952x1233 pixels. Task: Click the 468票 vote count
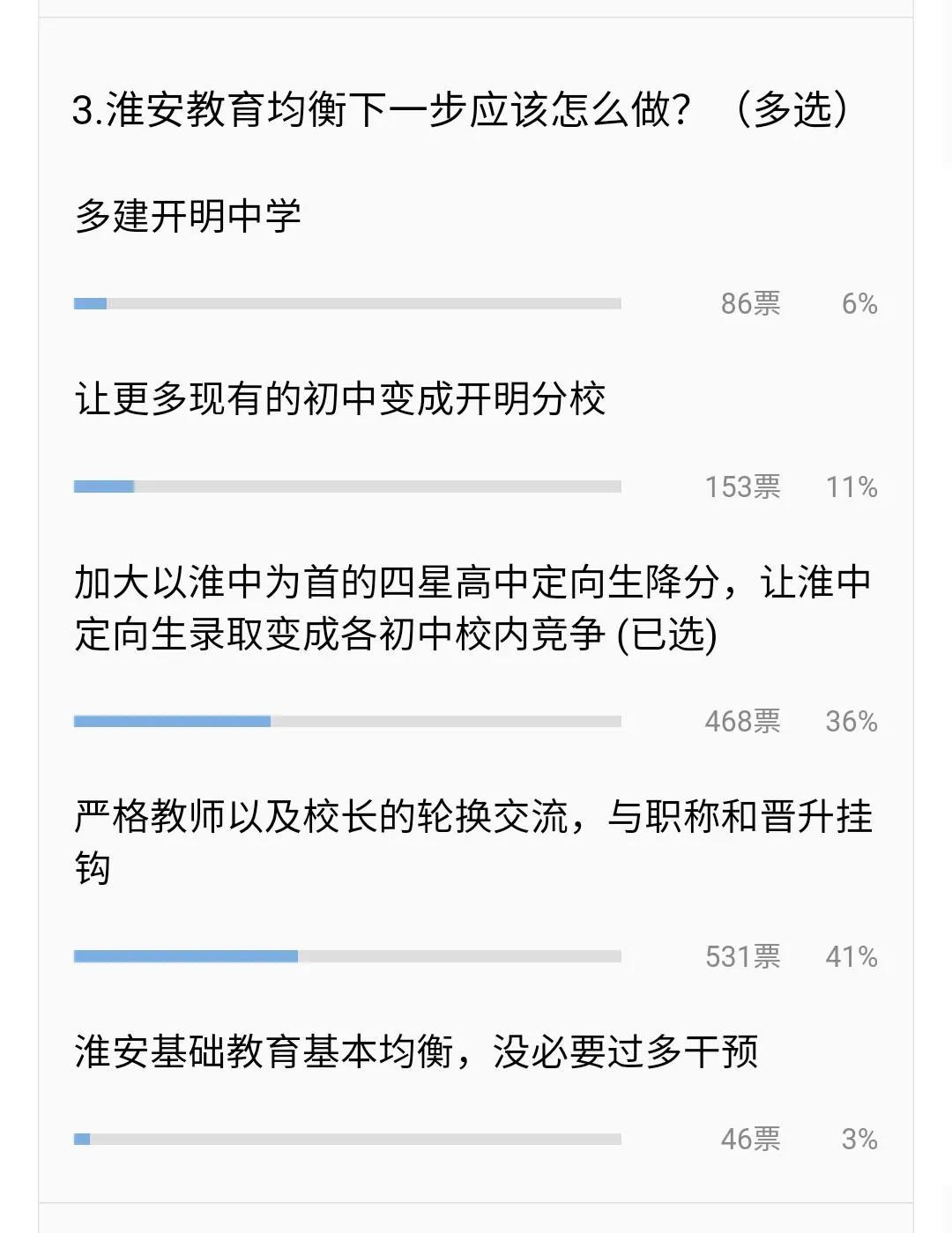(x=743, y=722)
